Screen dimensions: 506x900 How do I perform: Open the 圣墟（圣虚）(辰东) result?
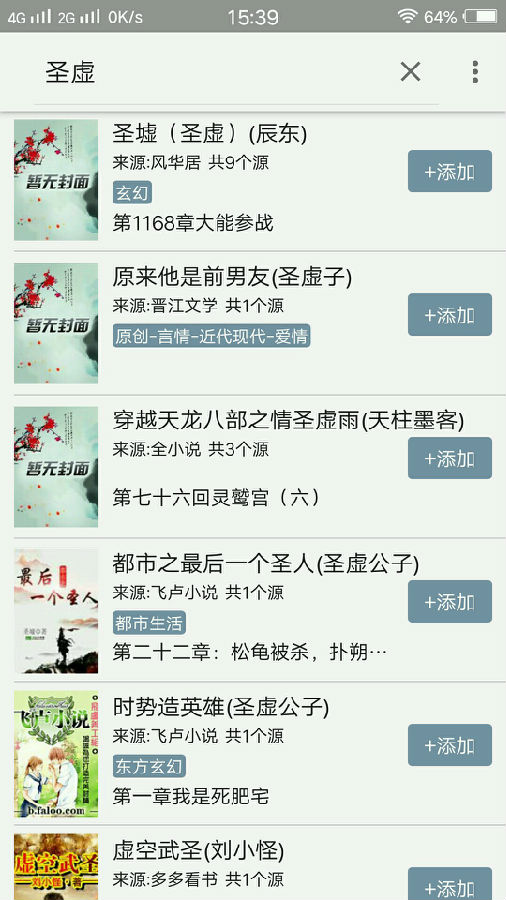point(253,180)
